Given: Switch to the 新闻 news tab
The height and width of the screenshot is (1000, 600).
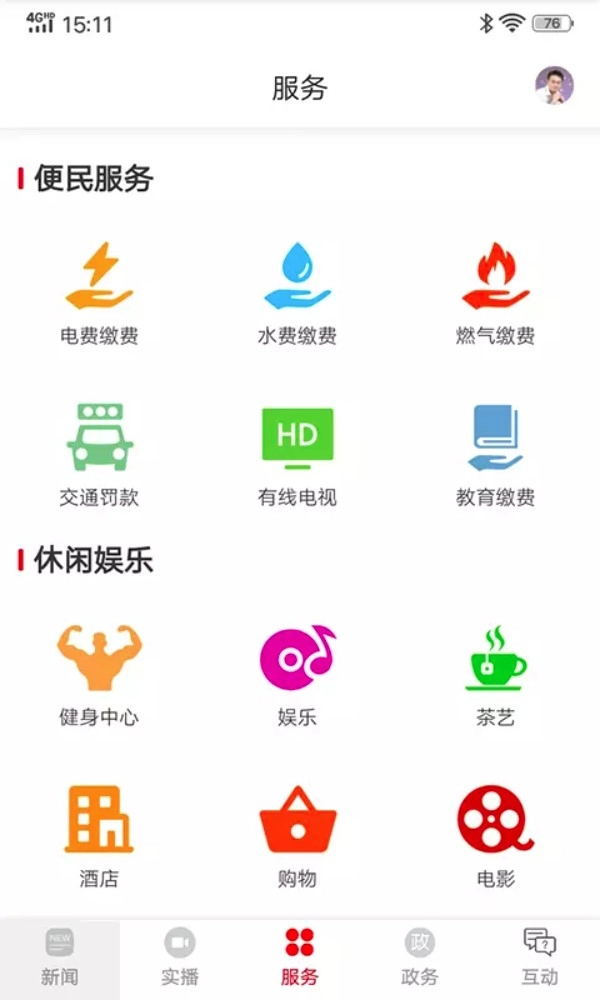Looking at the screenshot, I should click(60, 958).
